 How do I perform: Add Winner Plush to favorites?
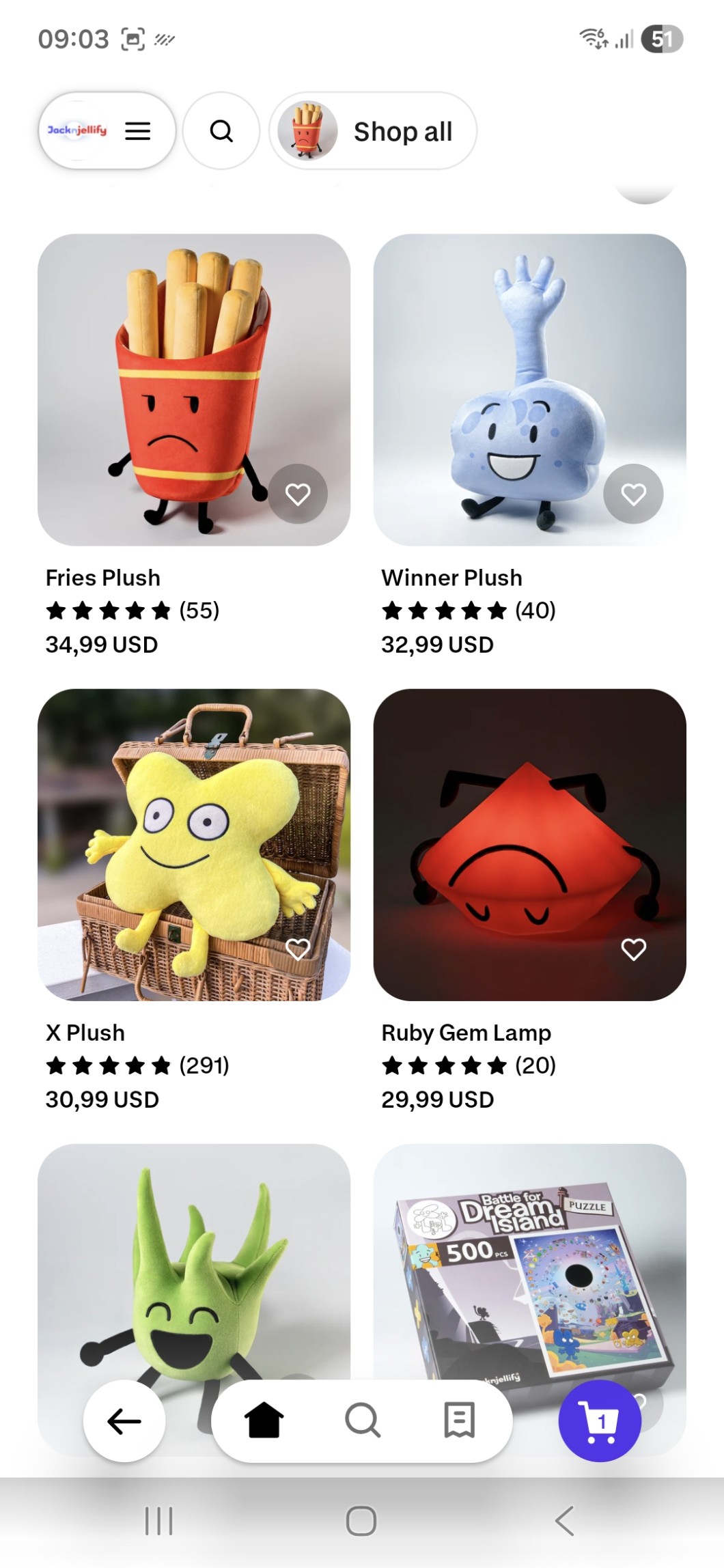pos(633,494)
